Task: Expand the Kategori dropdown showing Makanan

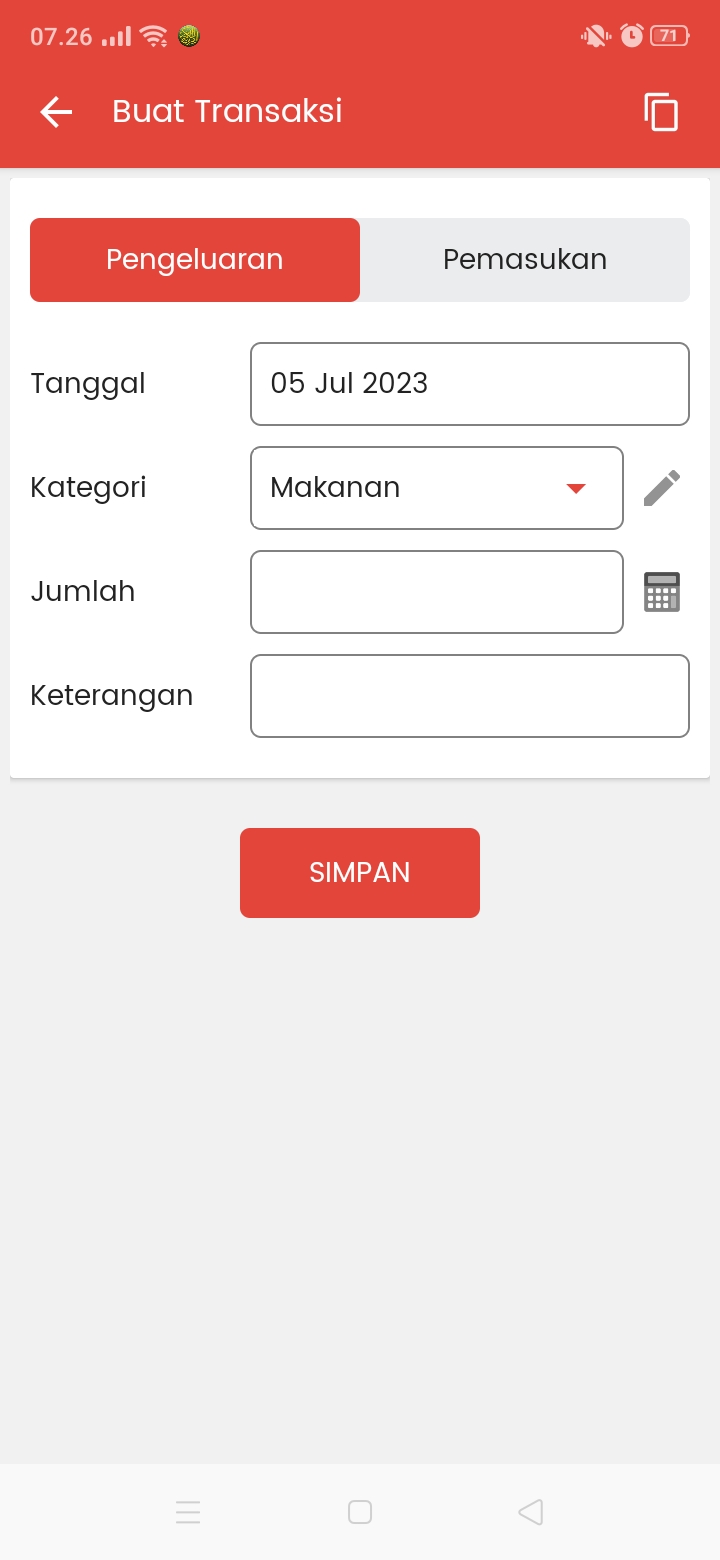Action: pos(437,488)
